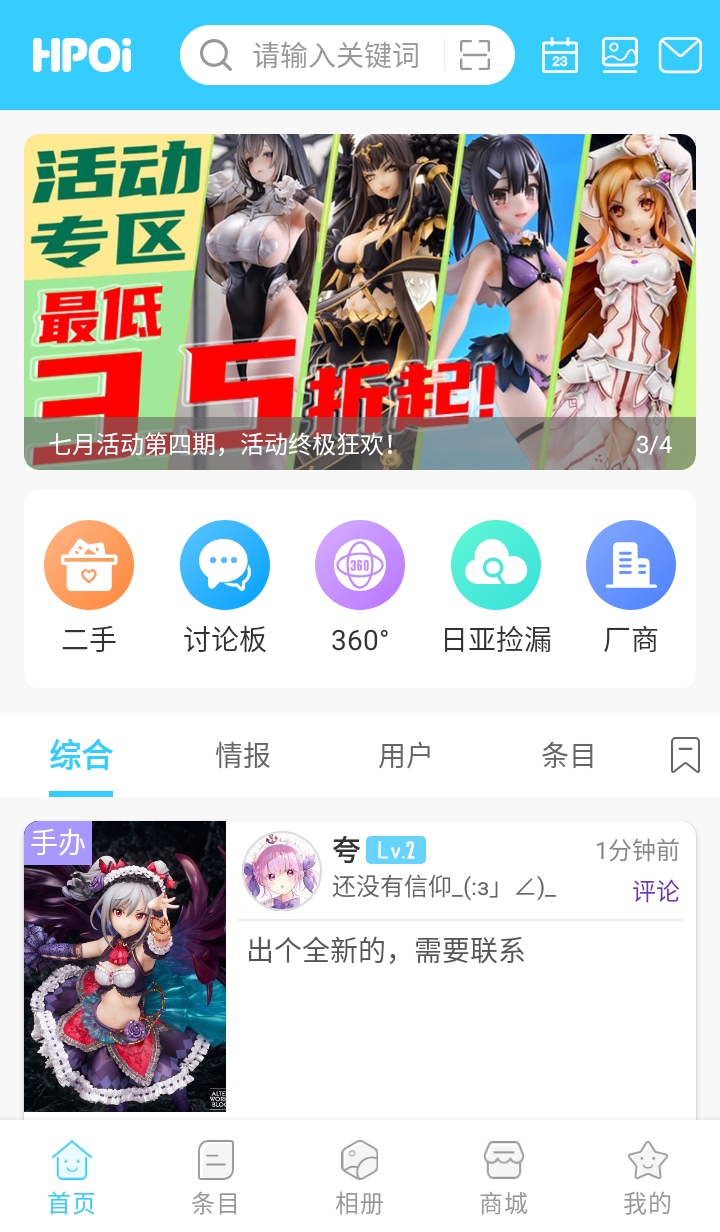Go to the 相册 album tab in bottom bar
The height and width of the screenshot is (1232, 720).
point(359,1175)
